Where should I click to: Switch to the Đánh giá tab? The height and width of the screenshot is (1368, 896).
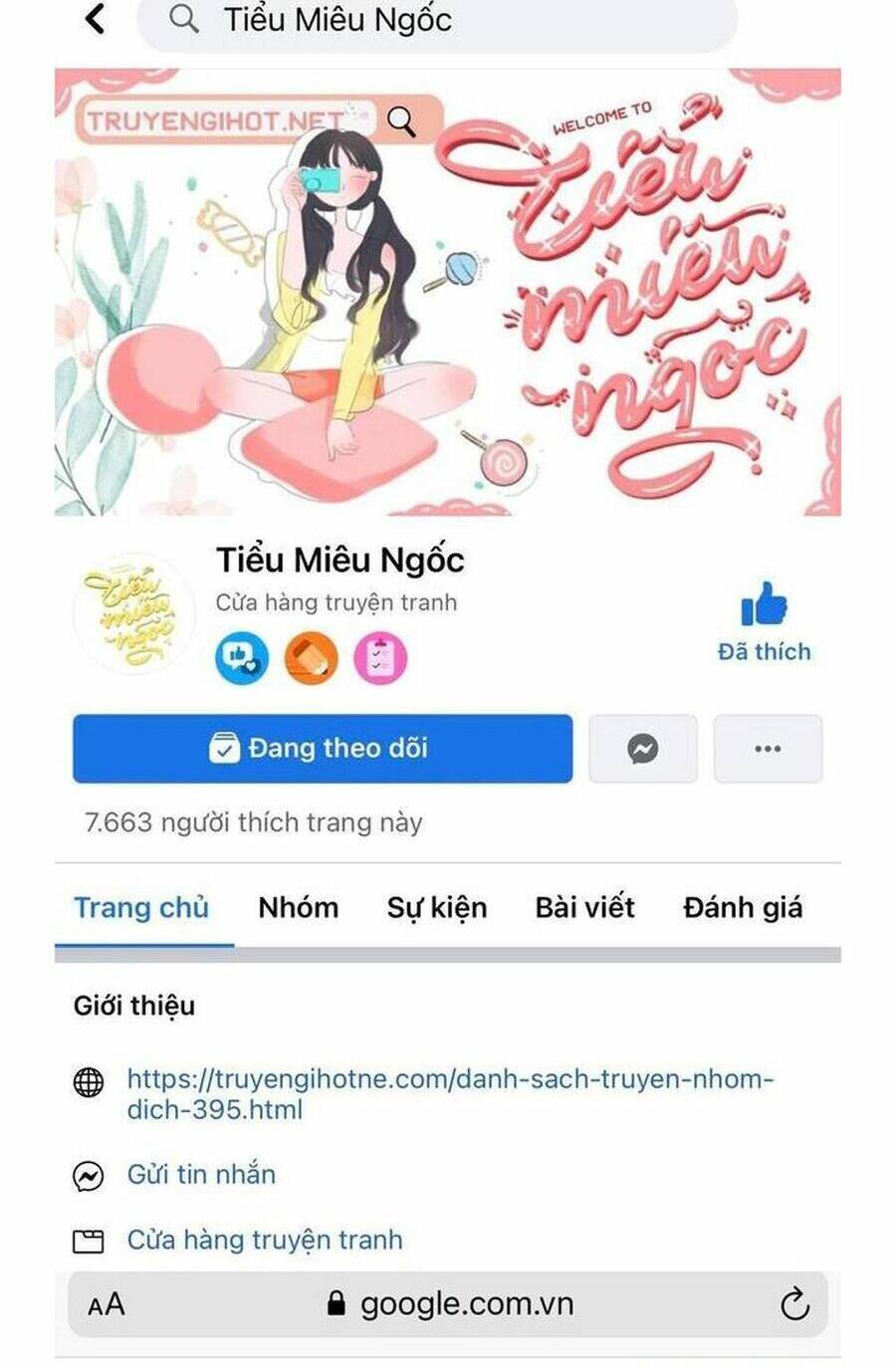743,907
